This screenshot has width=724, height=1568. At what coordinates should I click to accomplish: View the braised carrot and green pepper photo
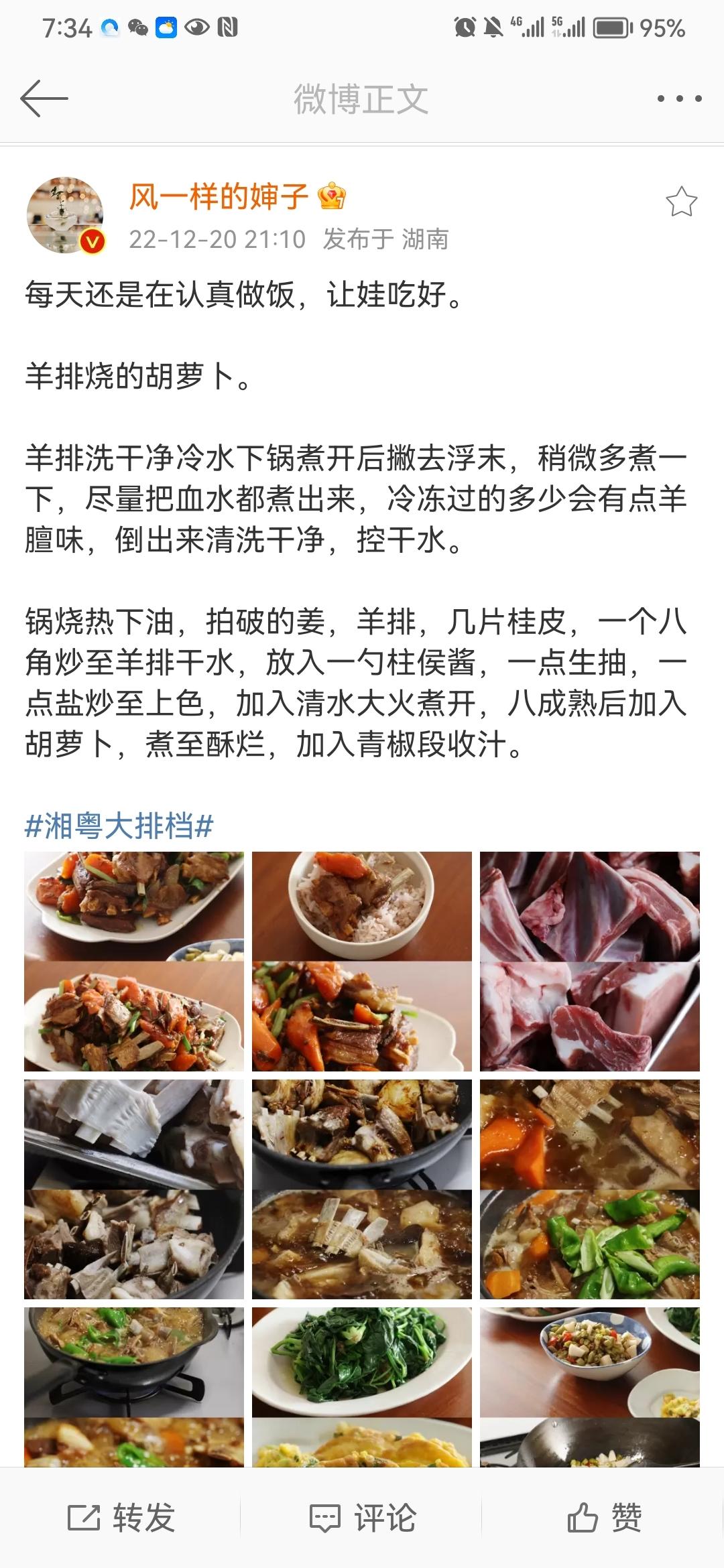click(x=590, y=1189)
